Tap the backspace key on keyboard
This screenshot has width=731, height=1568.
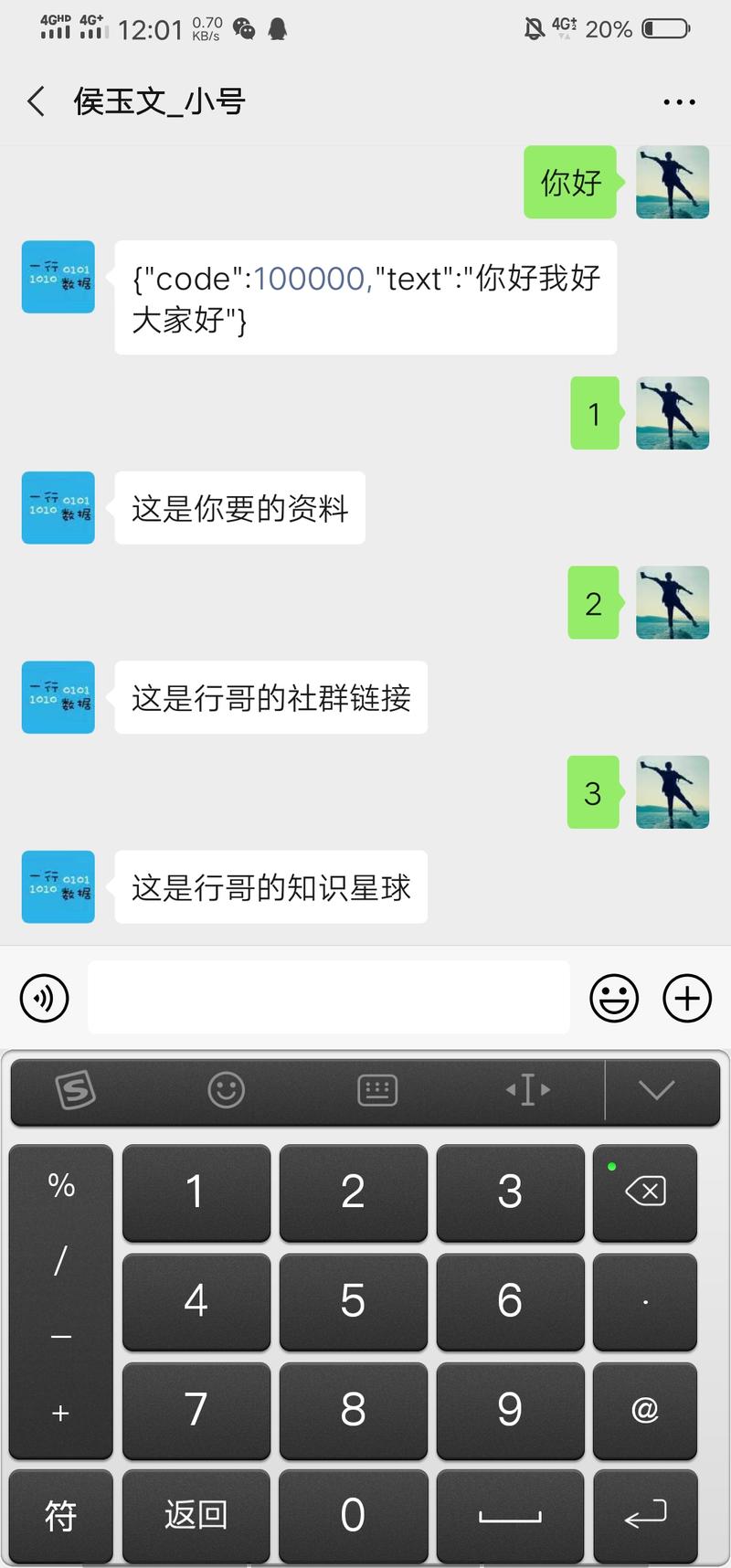pyautogui.click(x=644, y=1192)
